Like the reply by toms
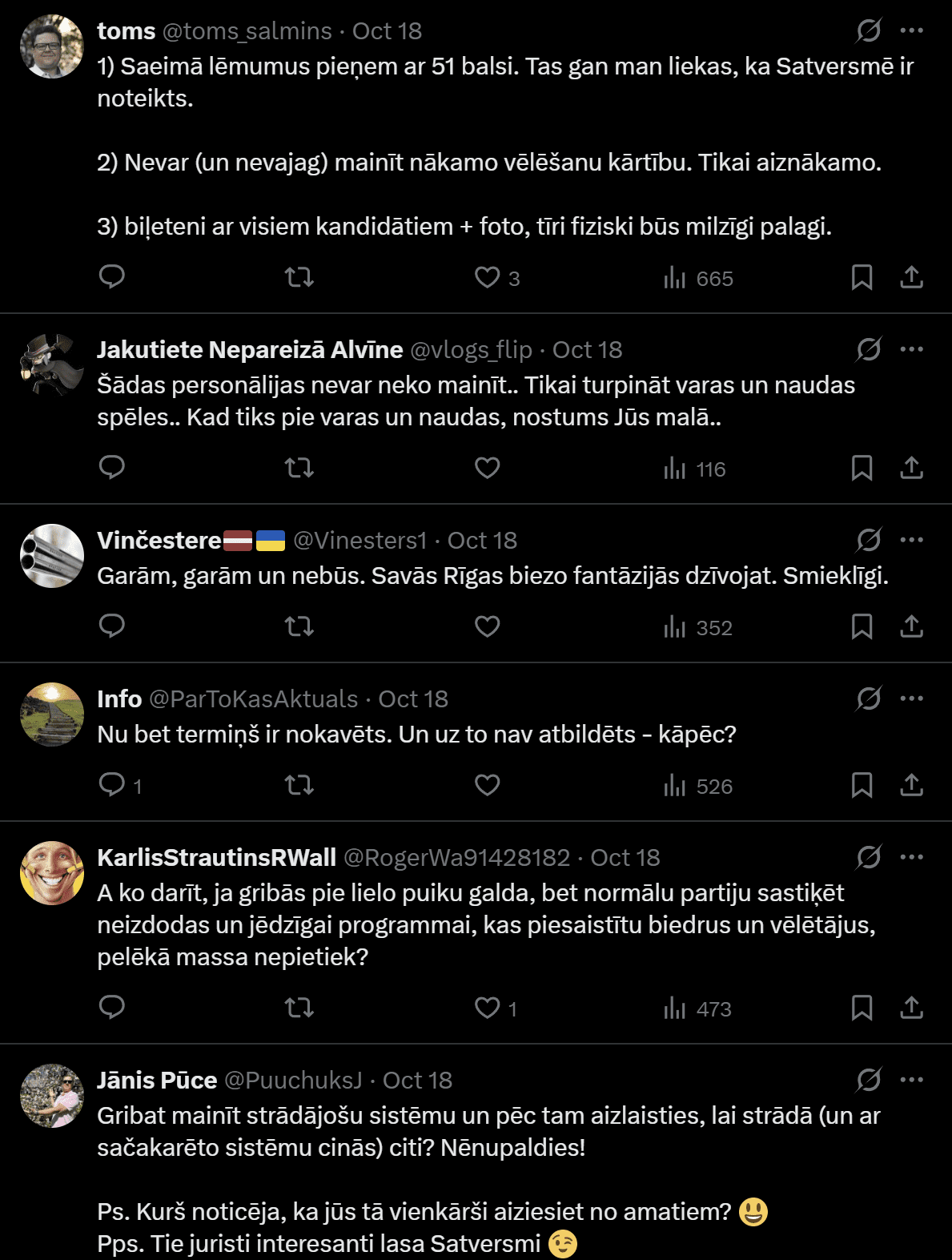Image resolution: width=952 pixels, height=1260 pixels. pyautogui.click(x=487, y=278)
